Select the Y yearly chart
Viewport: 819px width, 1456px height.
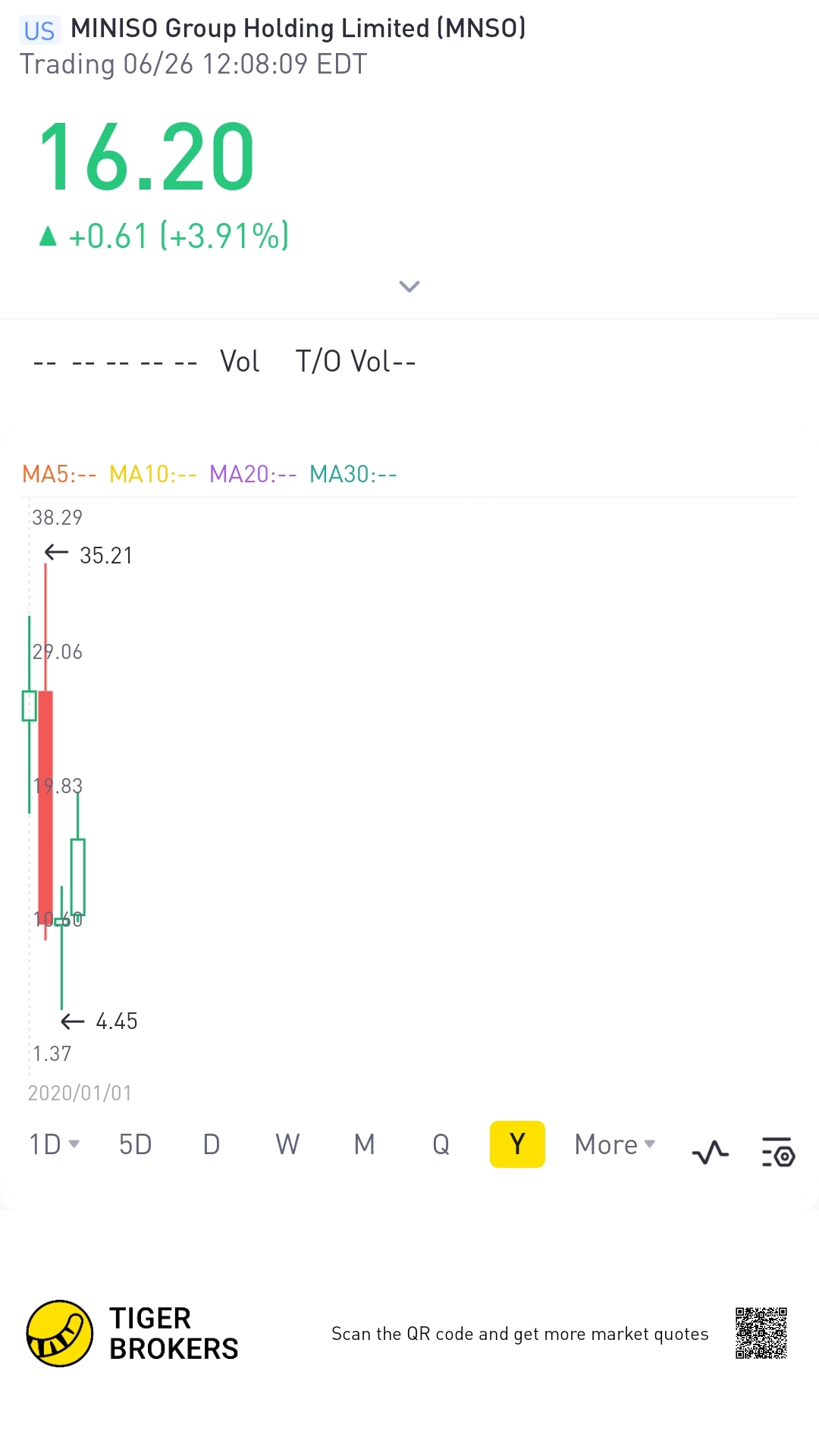(517, 1144)
